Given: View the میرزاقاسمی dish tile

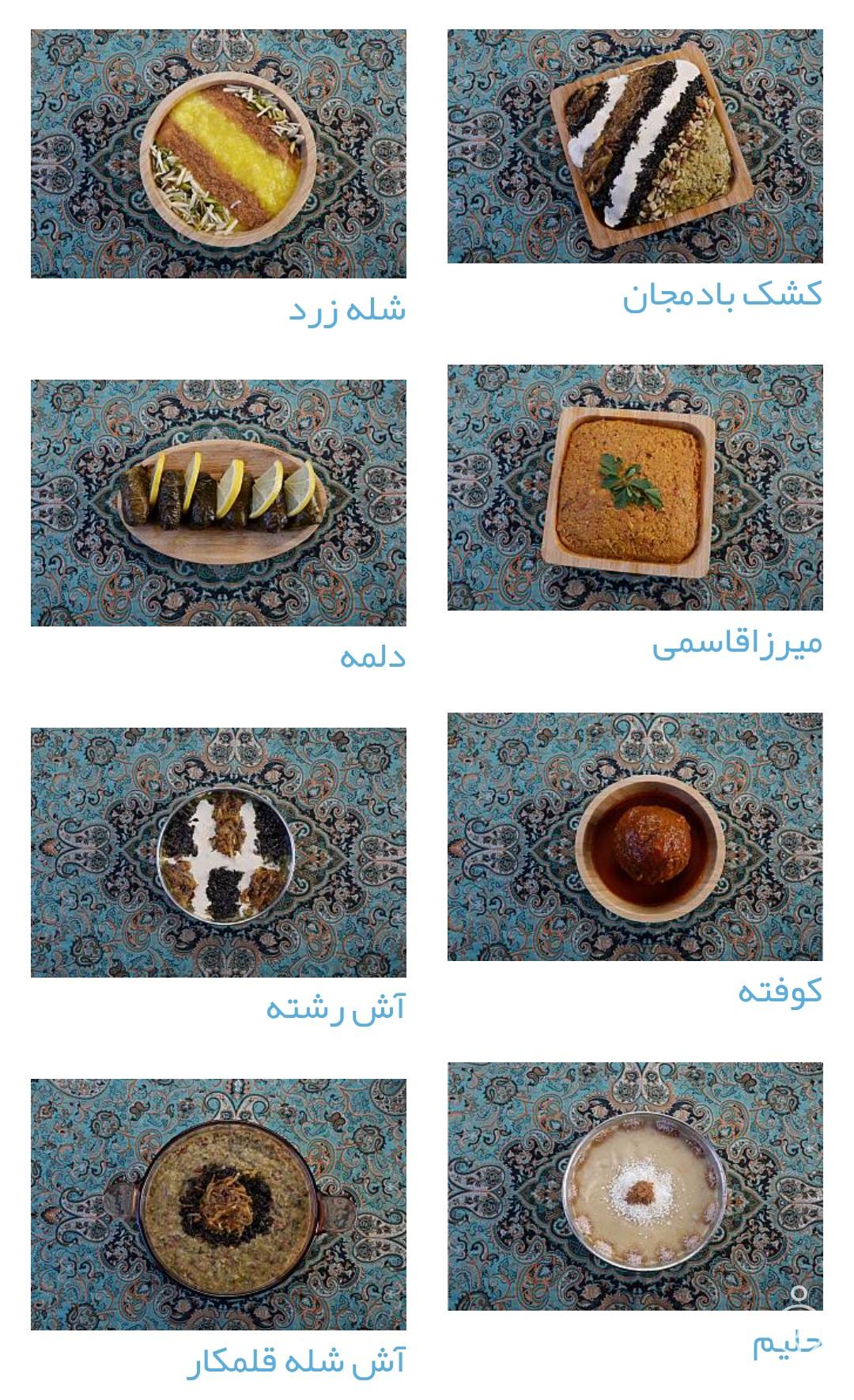Looking at the screenshot, I should tap(635, 487).
